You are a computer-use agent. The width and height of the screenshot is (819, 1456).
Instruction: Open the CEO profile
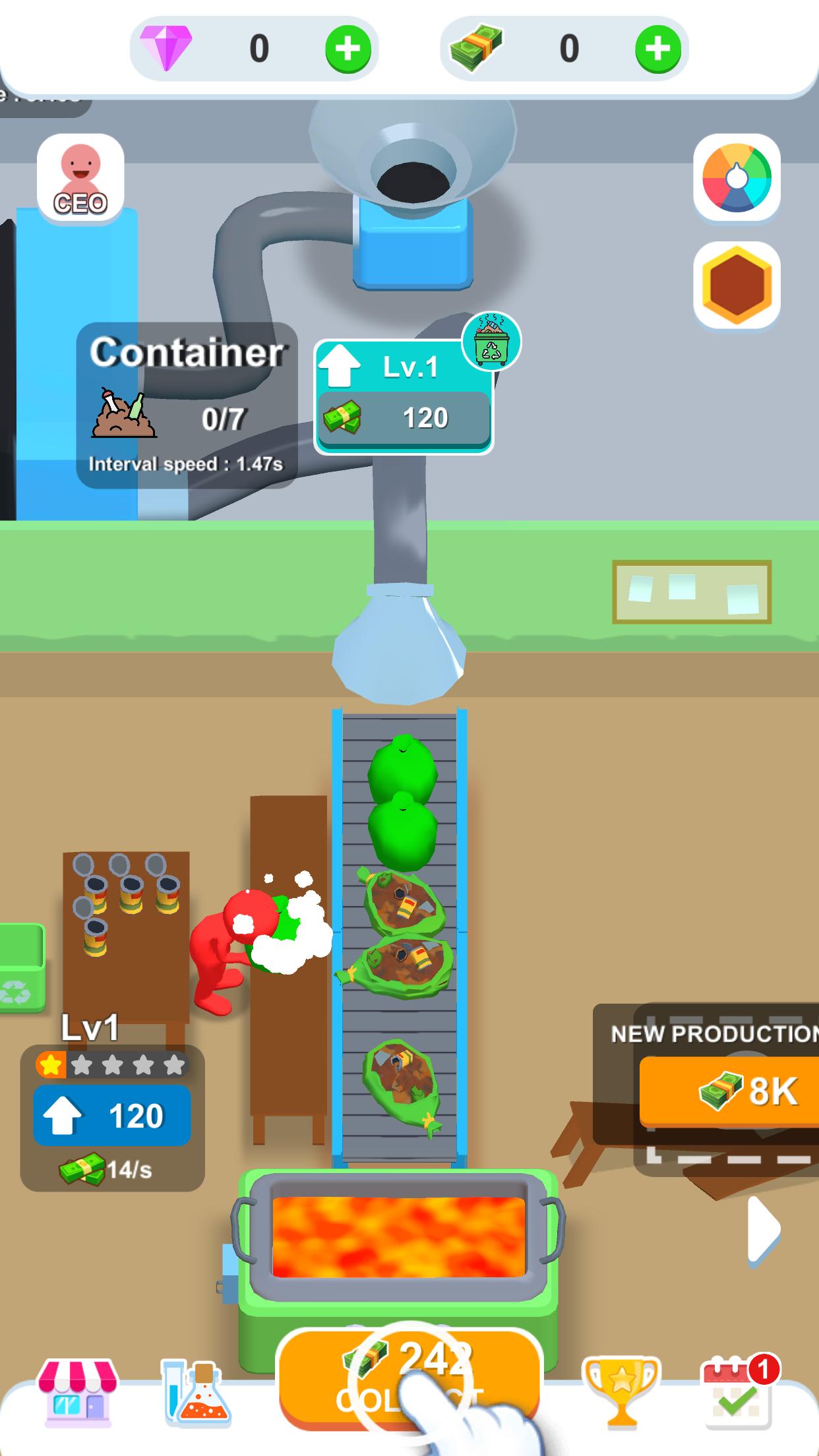pyautogui.click(x=80, y=177)
